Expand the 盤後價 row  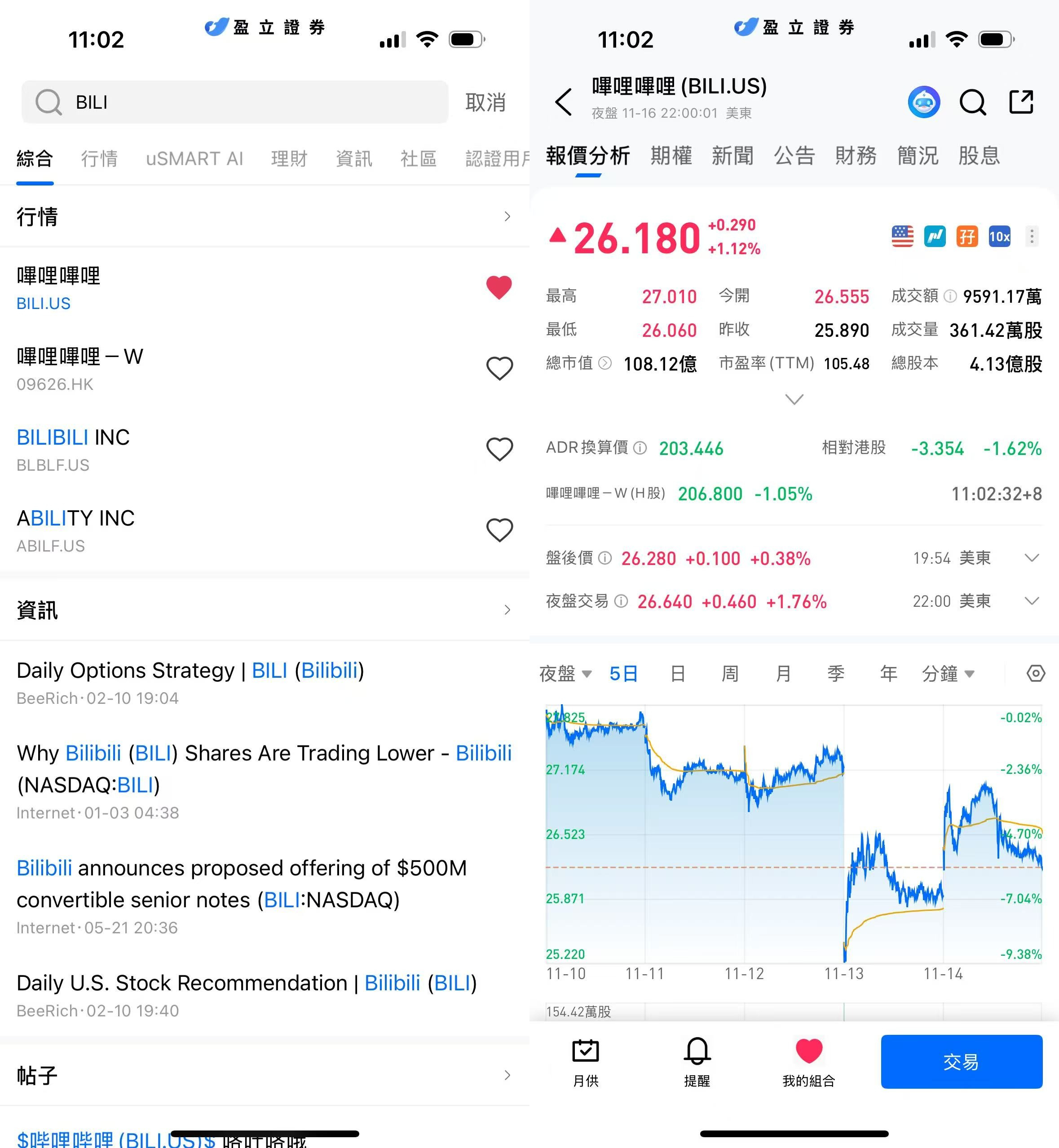tap(1032, 558)
